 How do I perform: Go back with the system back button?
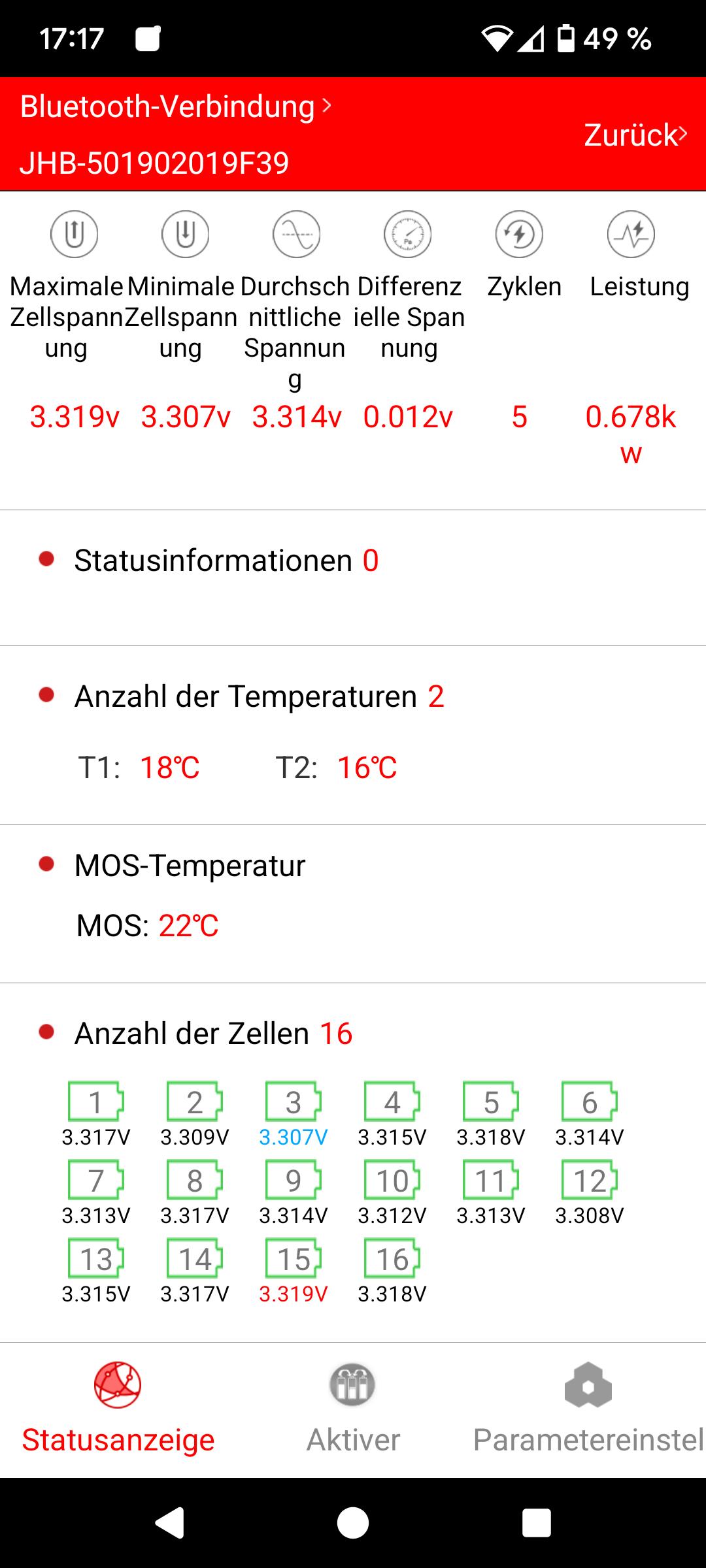[169, 1524]
